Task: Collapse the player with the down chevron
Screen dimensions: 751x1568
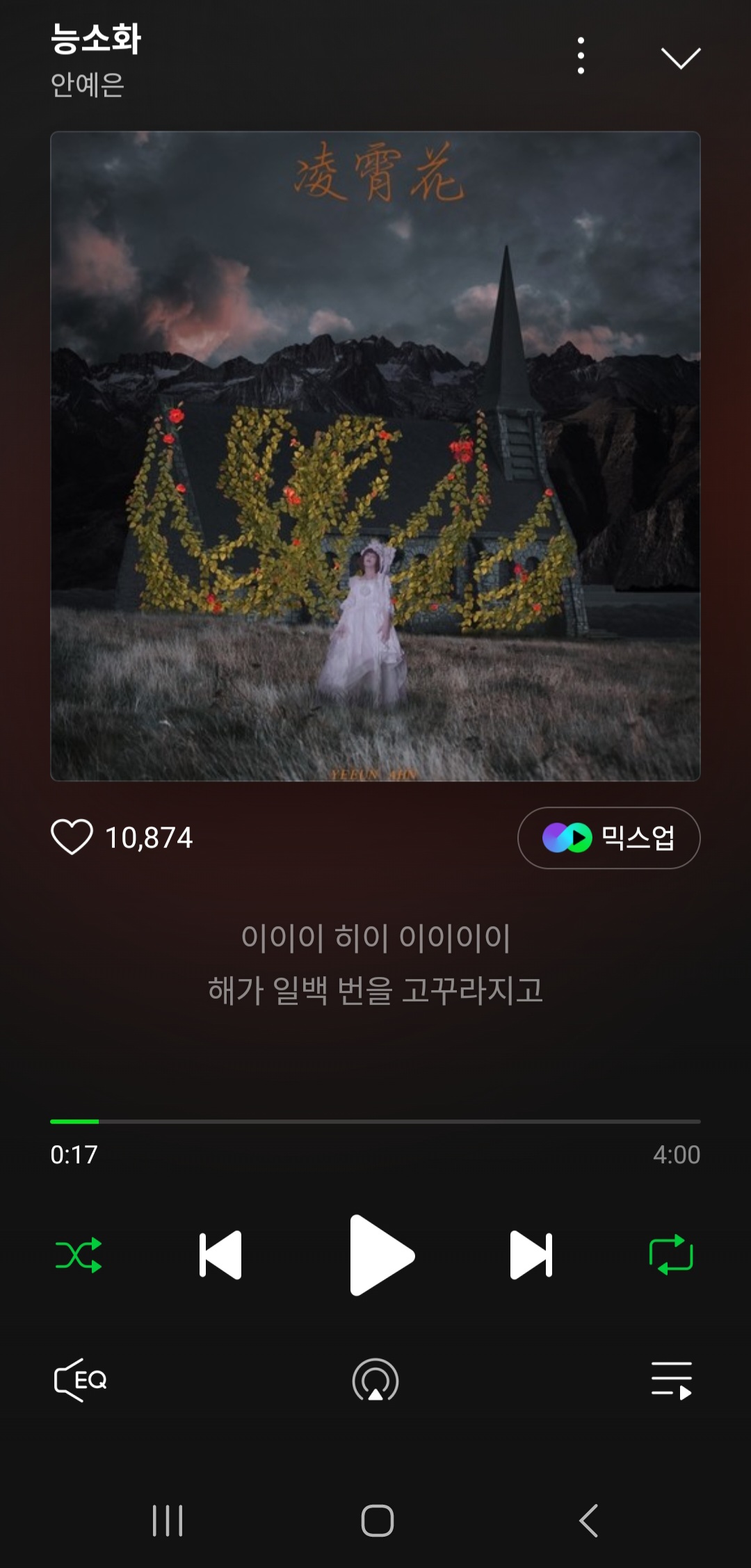Action: click(x=680, y=58)
